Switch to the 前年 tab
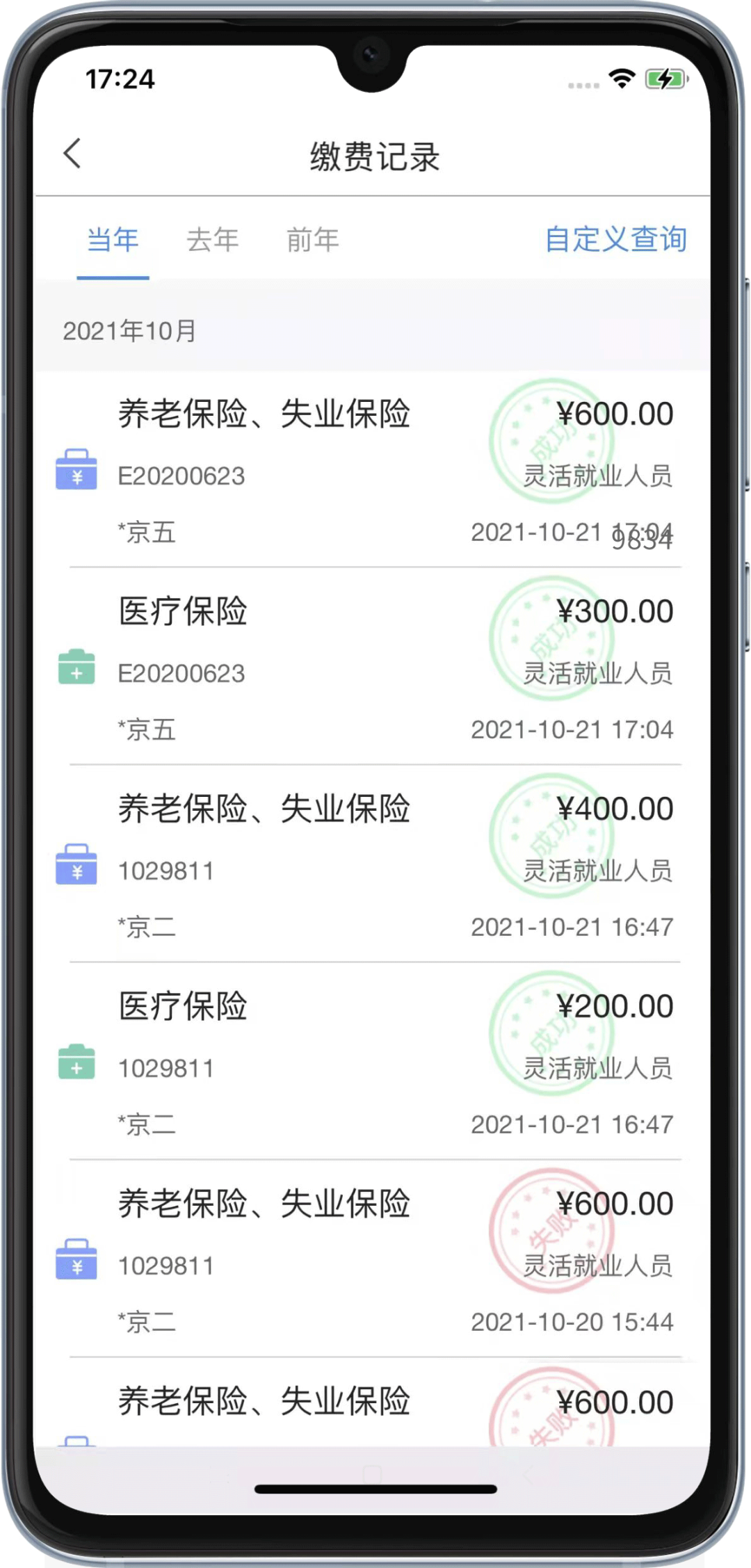The height and width of the screenshot is (1568, 751). click(313, 240)
